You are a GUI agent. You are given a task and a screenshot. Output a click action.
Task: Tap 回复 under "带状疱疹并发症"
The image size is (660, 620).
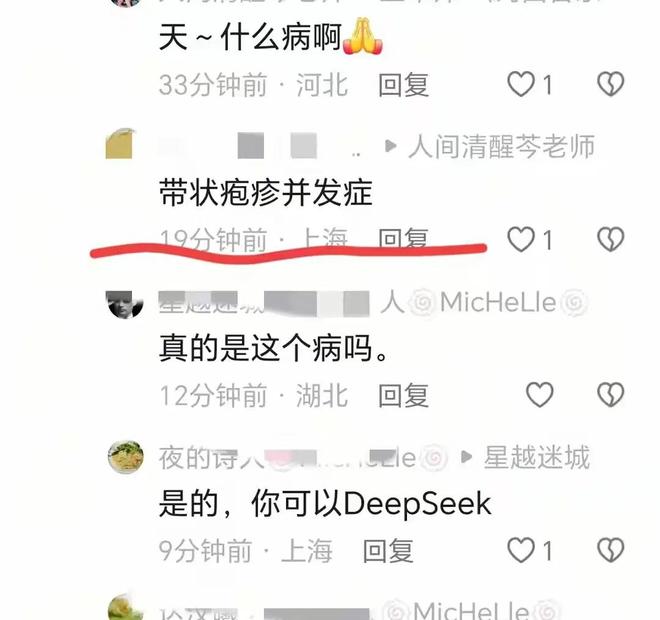click(x=403, y=239)
